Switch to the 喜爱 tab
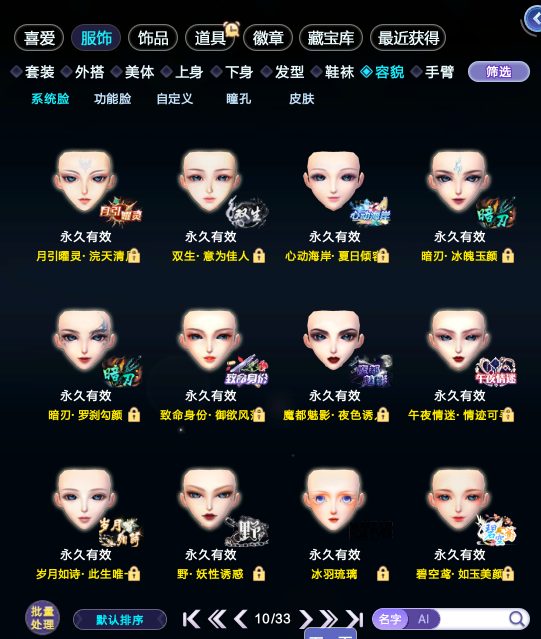541x639 pixels. point(39,38)
